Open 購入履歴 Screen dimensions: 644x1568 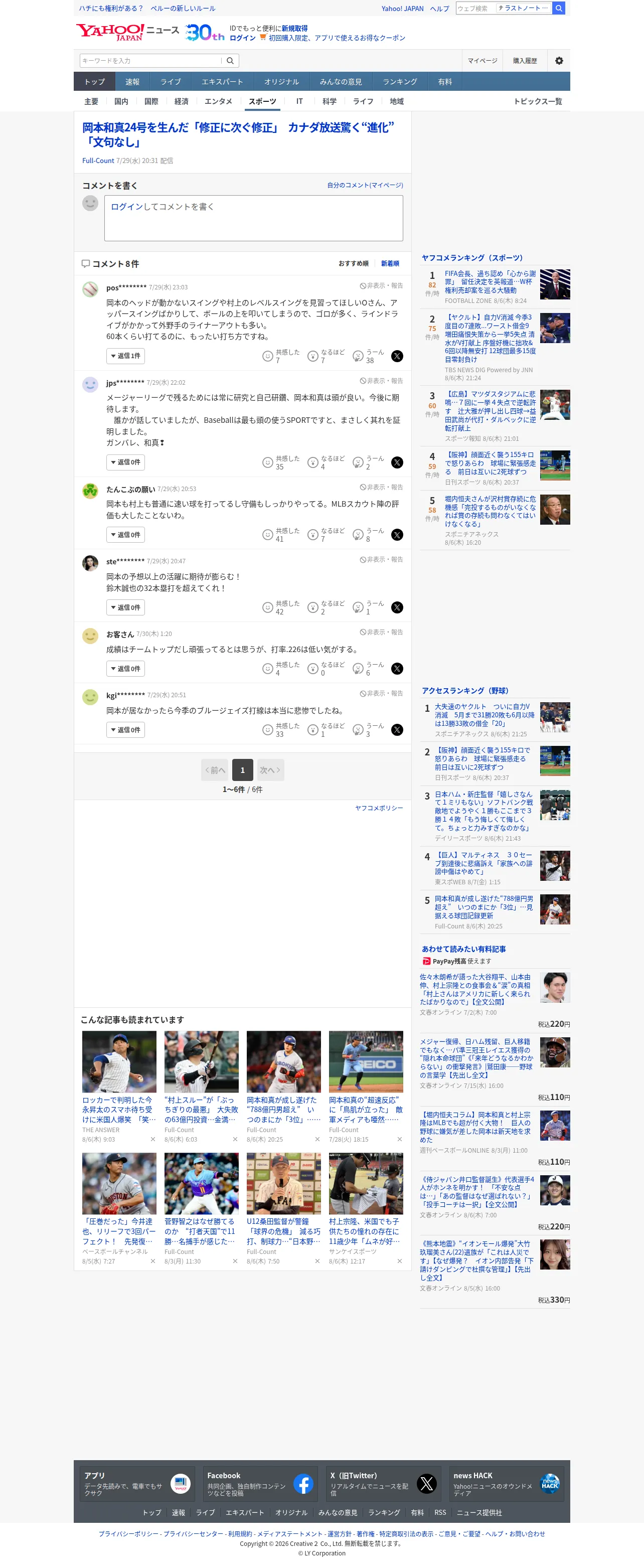click(x=525, y=61)
